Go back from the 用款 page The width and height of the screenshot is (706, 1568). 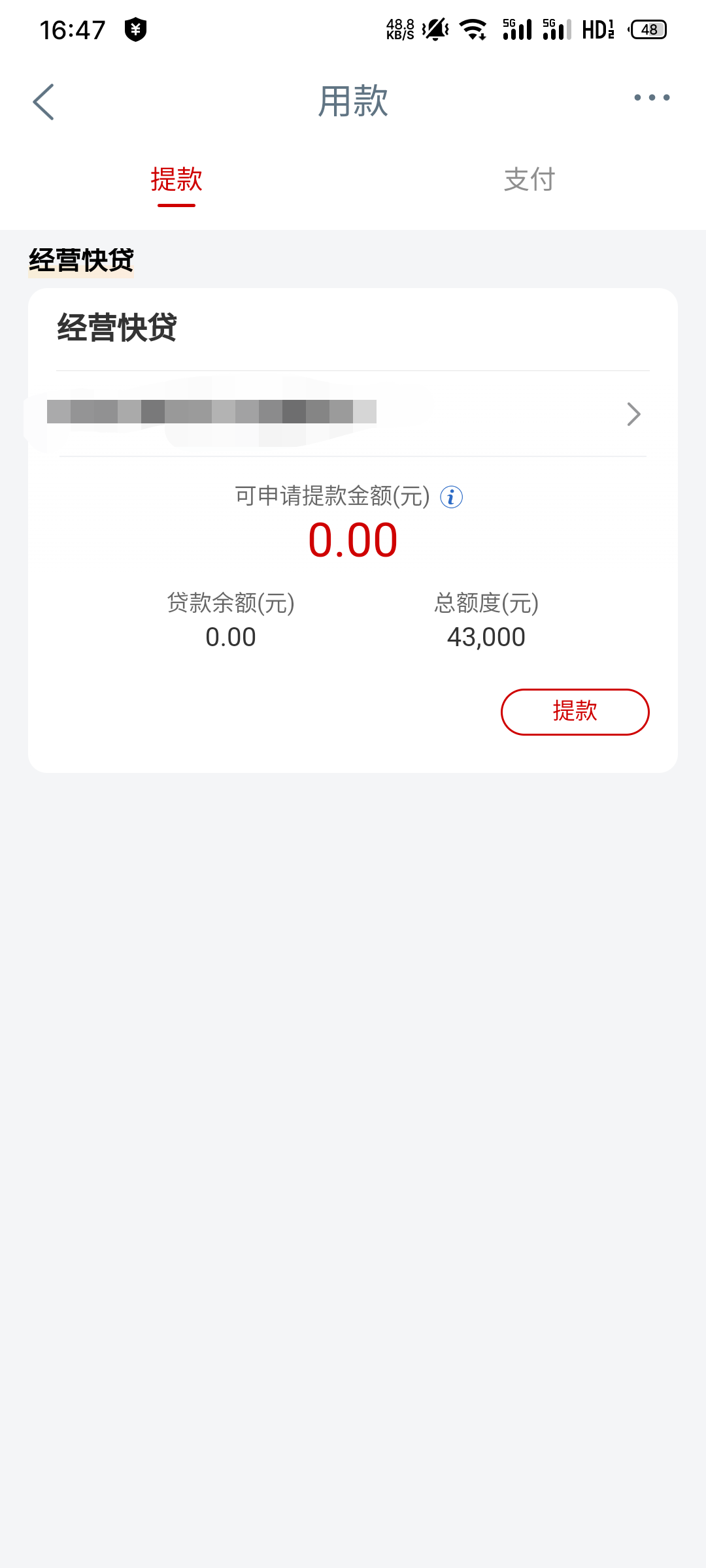point(43,102)
